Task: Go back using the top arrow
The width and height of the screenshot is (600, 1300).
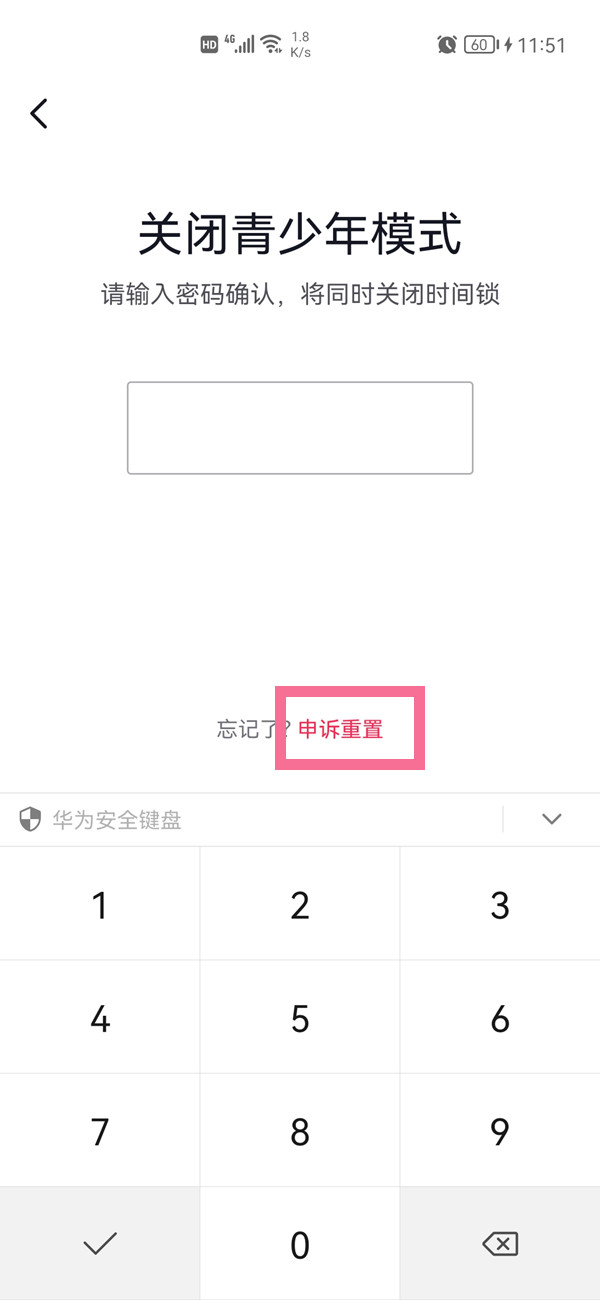Action: click(x=40, y=113)
